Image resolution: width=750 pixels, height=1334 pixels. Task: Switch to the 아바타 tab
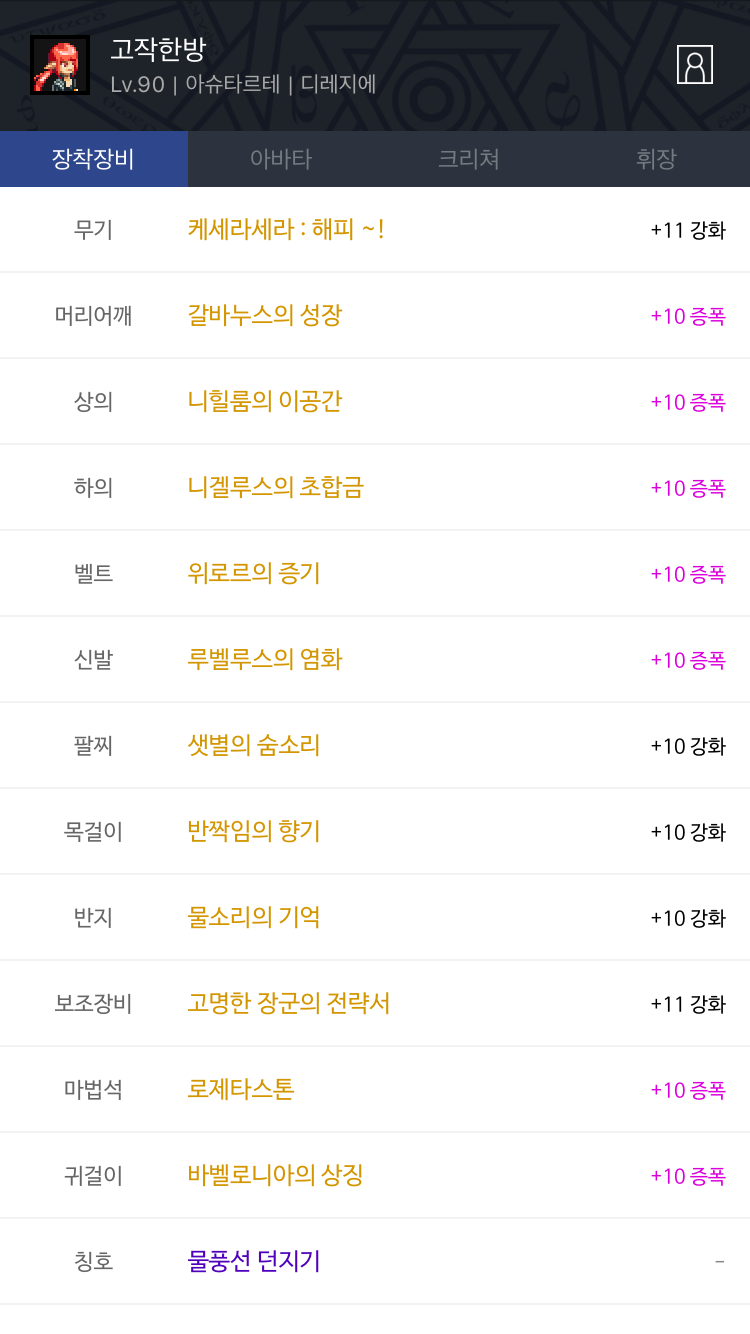(281, 159)
